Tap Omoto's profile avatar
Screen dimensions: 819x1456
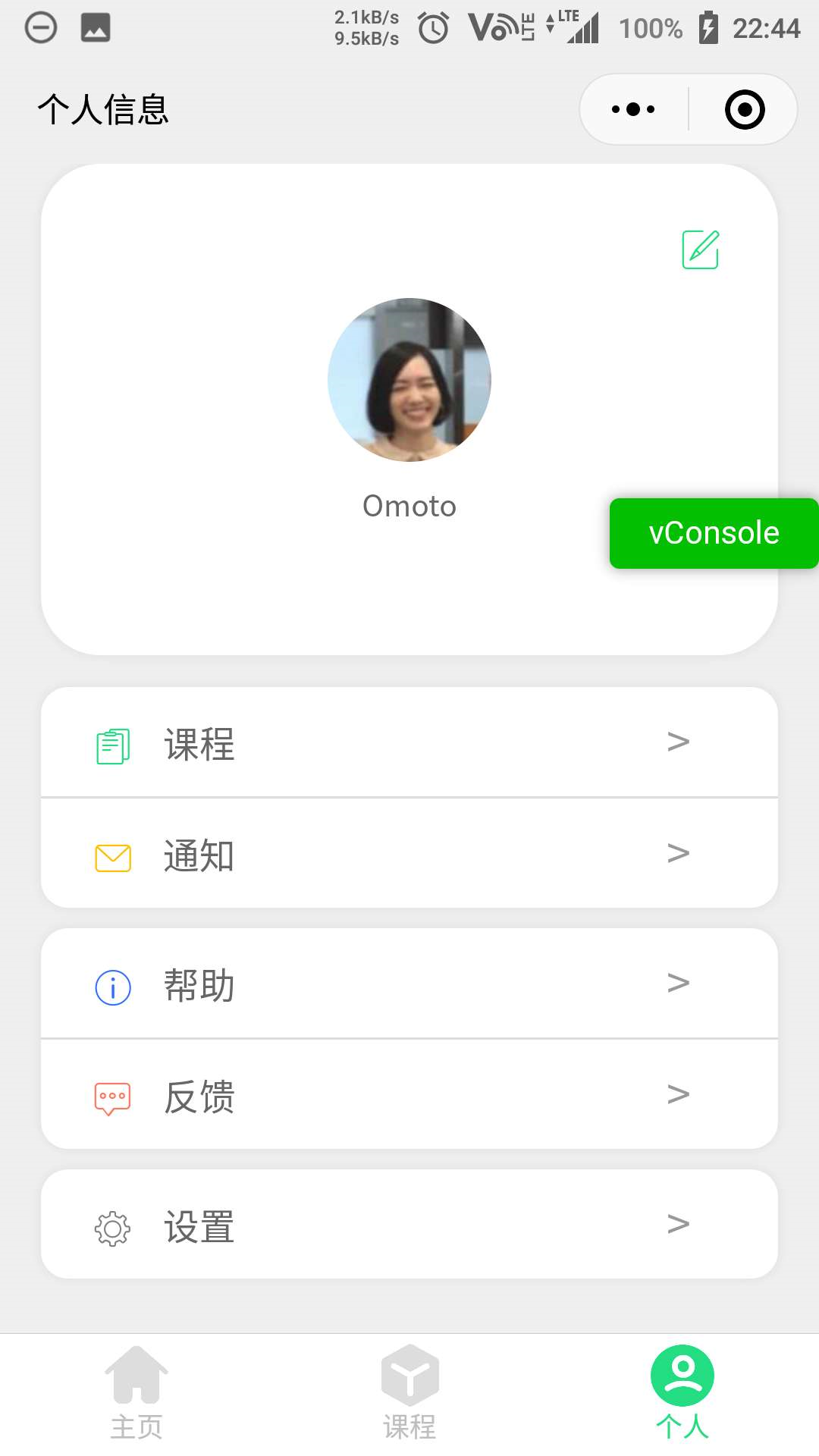click(x=409, y=380)
